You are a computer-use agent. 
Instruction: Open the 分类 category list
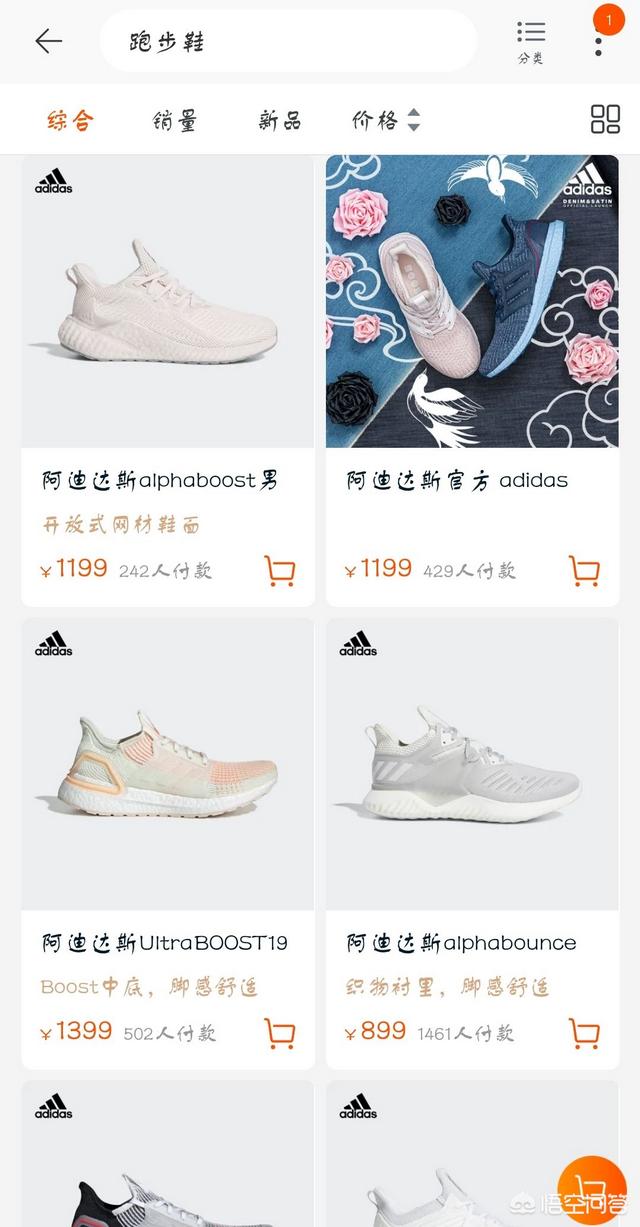531,42
